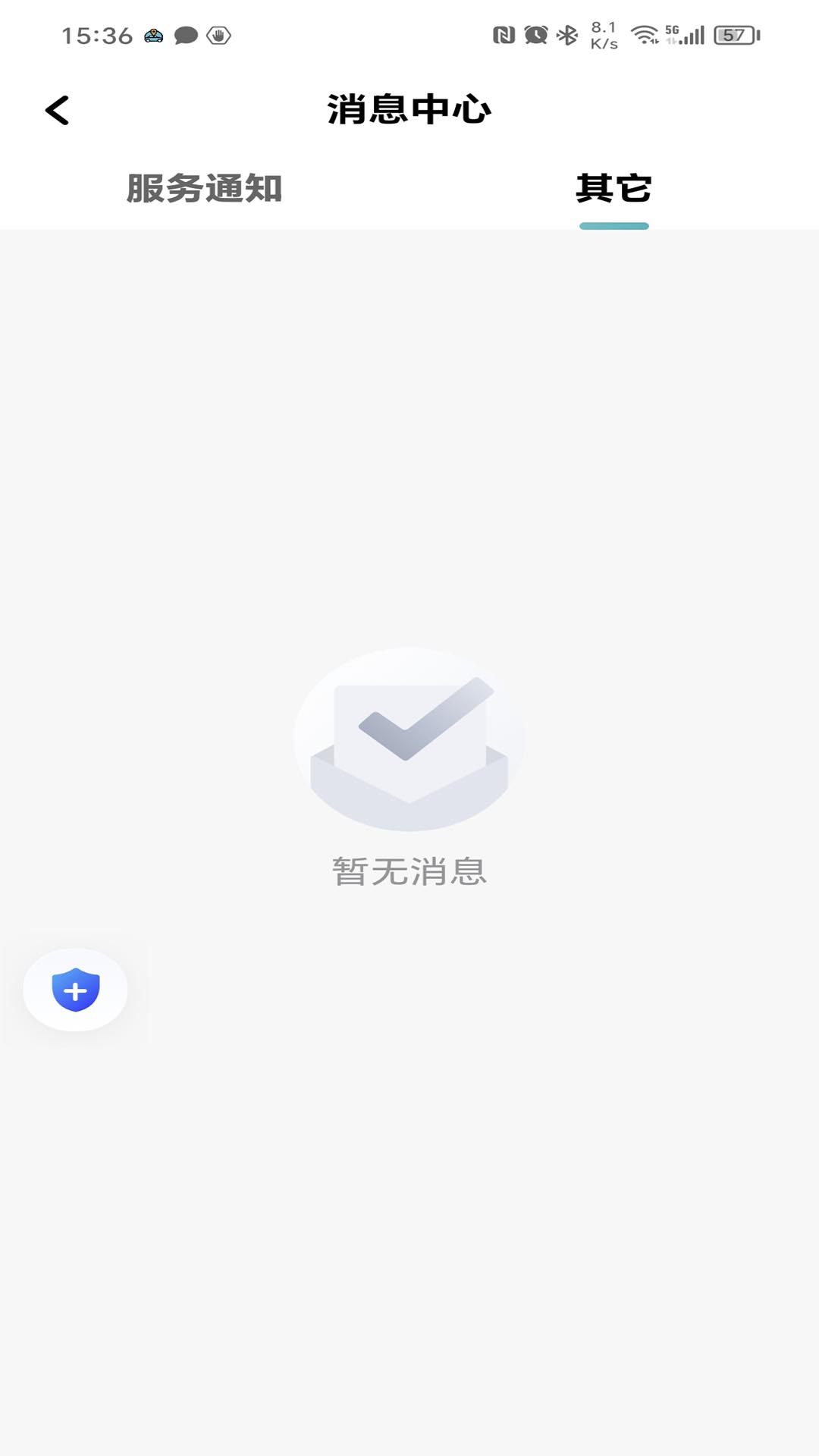Tap the teal underline below 其它
819x1456 pixels.
(613, 224)
